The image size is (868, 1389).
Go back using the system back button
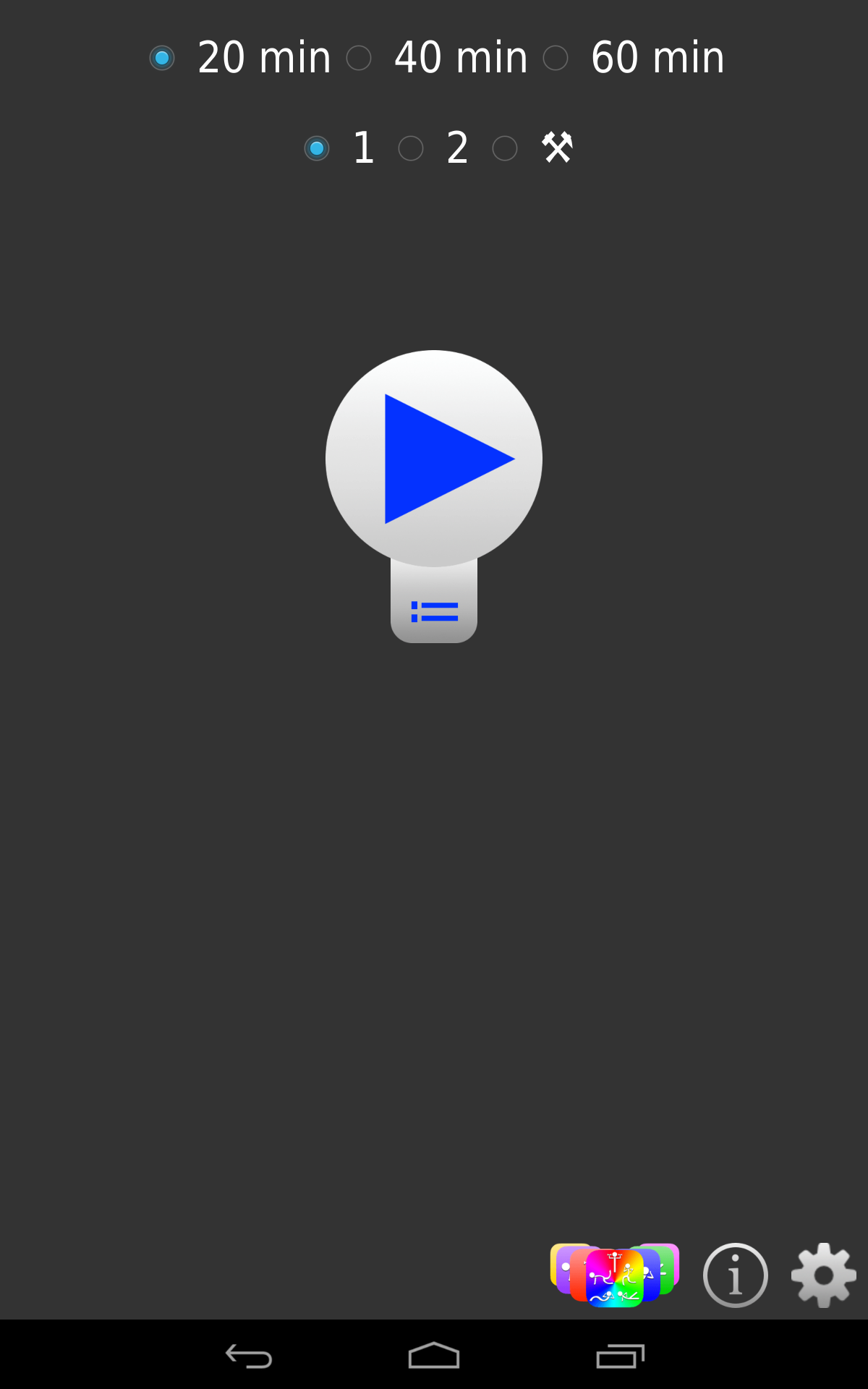click(249, 1356)
